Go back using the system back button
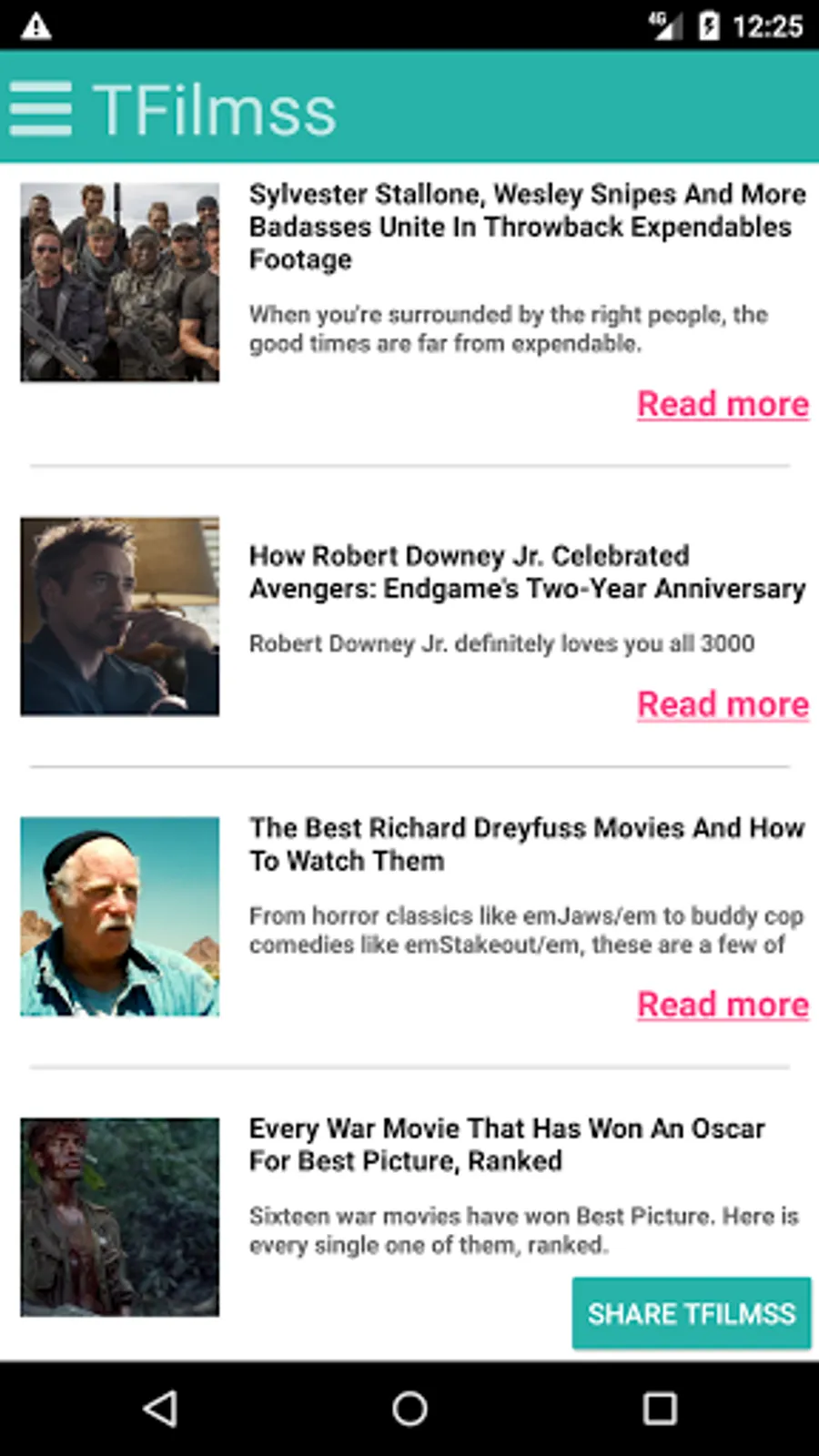The height and width of the screenshot is (1456, 819). click(x=160, y=1409)
